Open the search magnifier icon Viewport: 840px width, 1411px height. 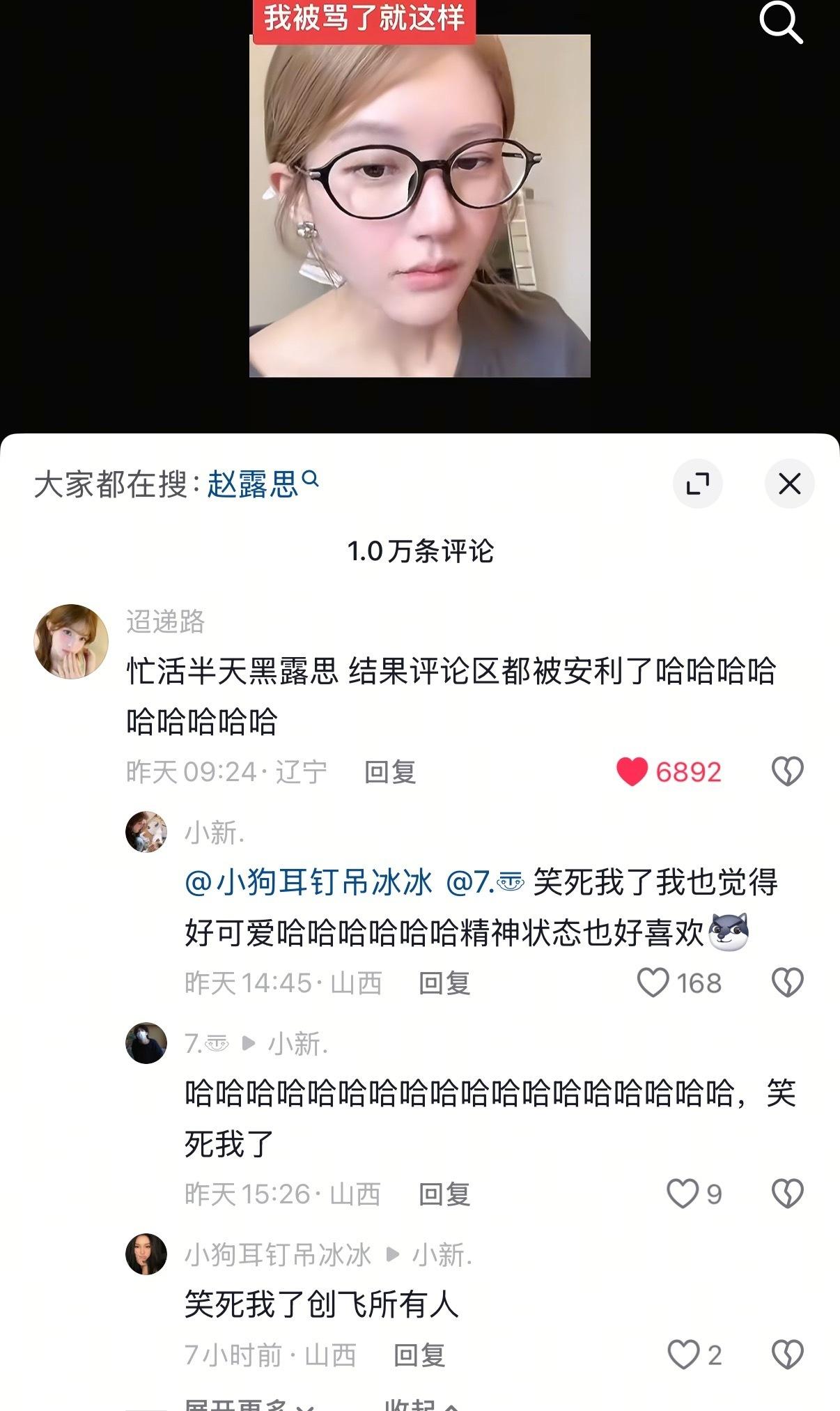click(x=781, y=22)
